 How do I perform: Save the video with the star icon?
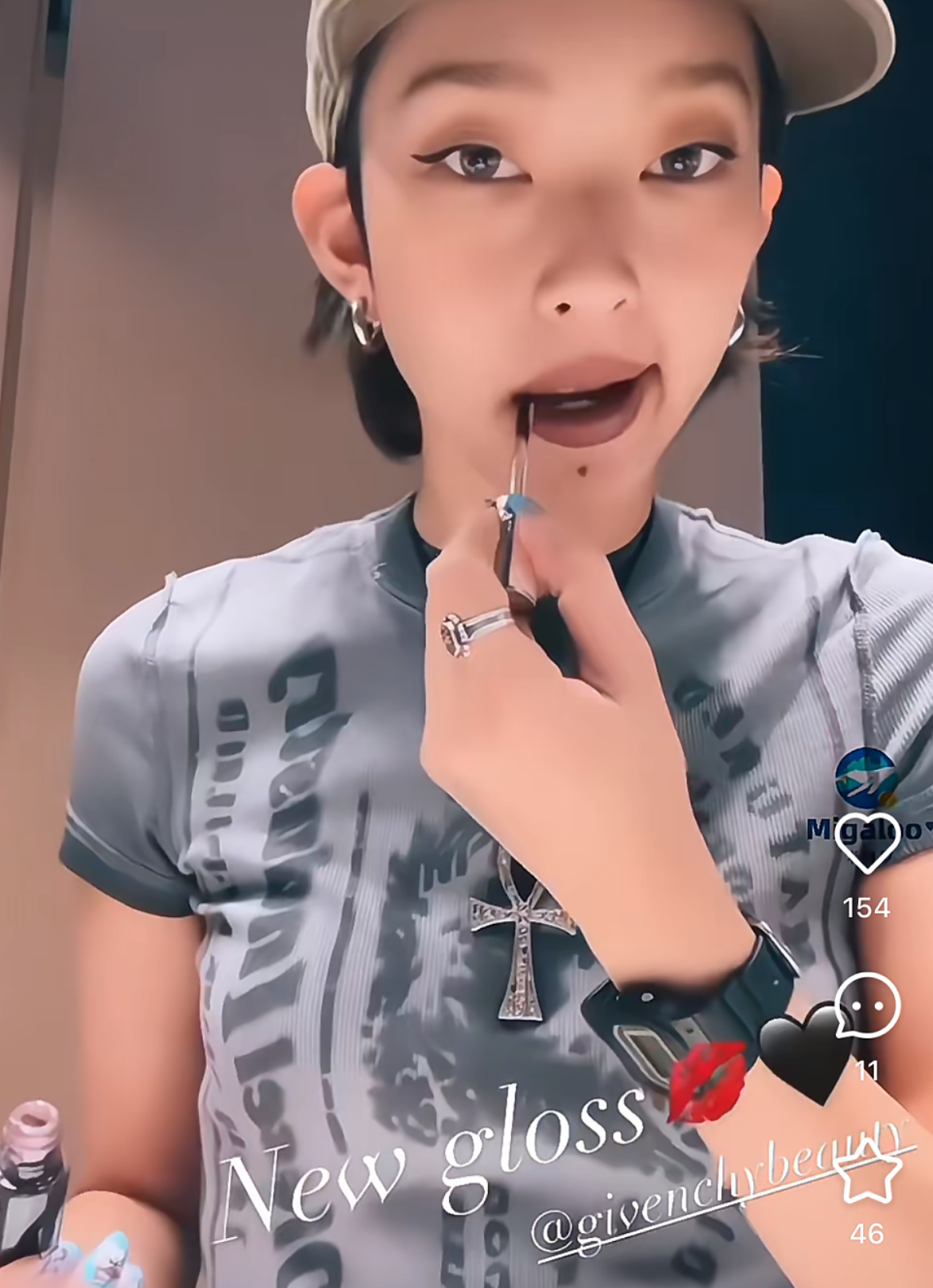(867, 1174)
